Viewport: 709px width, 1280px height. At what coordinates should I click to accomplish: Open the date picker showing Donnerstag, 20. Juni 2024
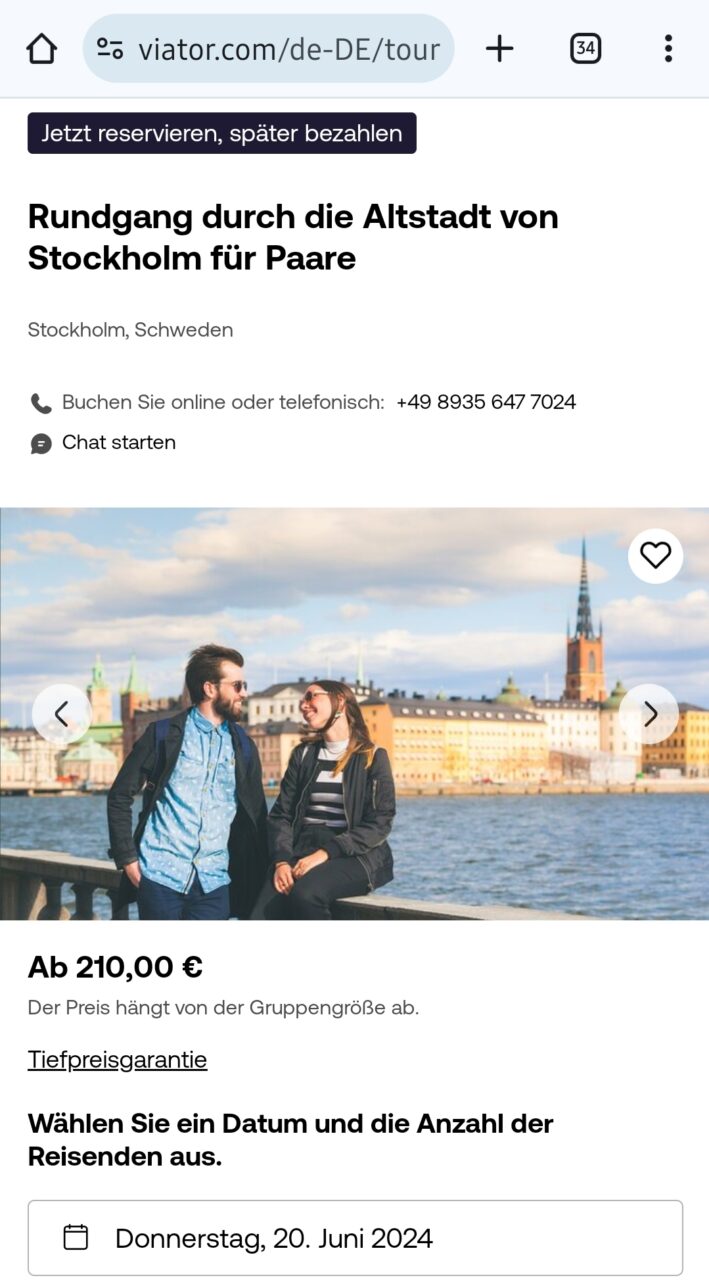[x=354, y=1238]
